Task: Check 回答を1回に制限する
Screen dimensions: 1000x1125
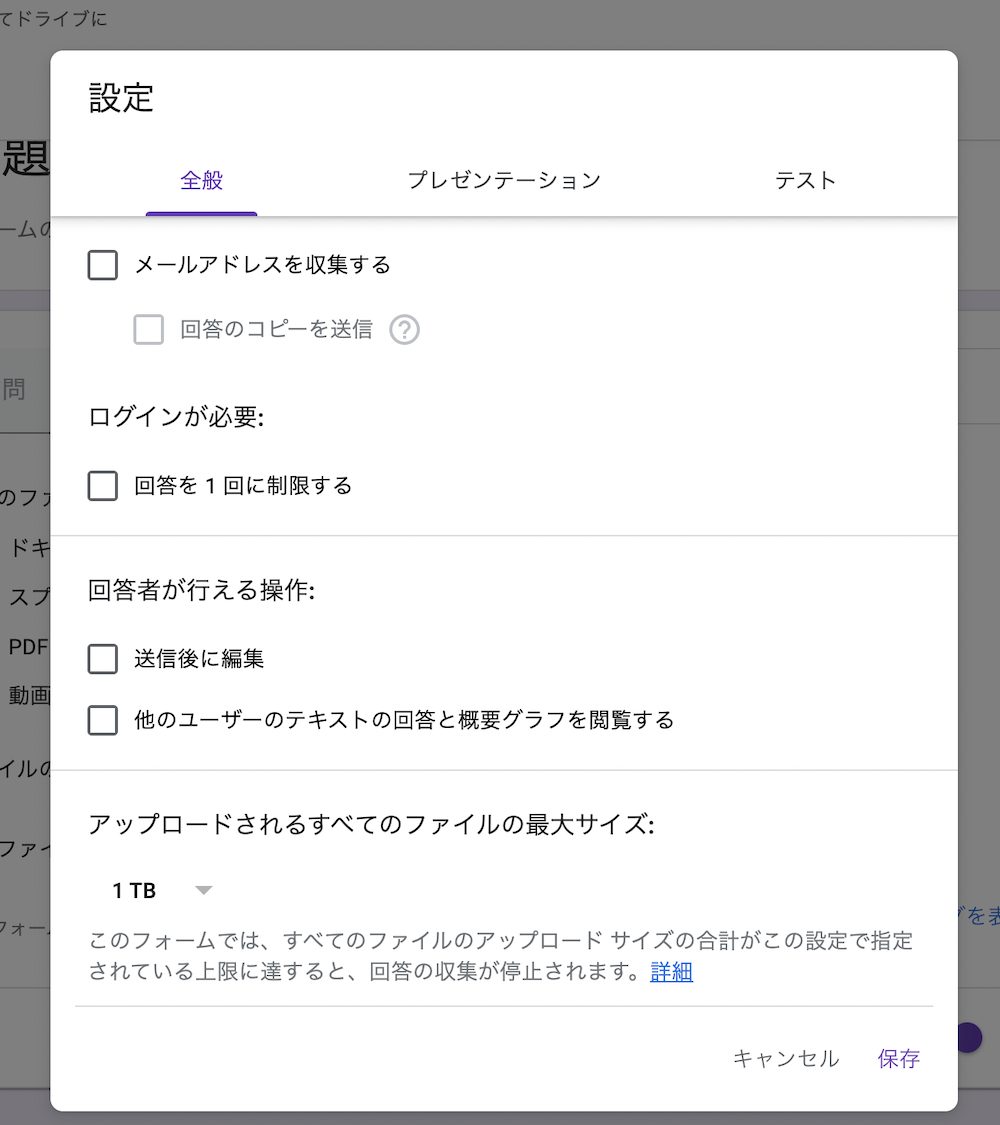Action: pos(101,486)
